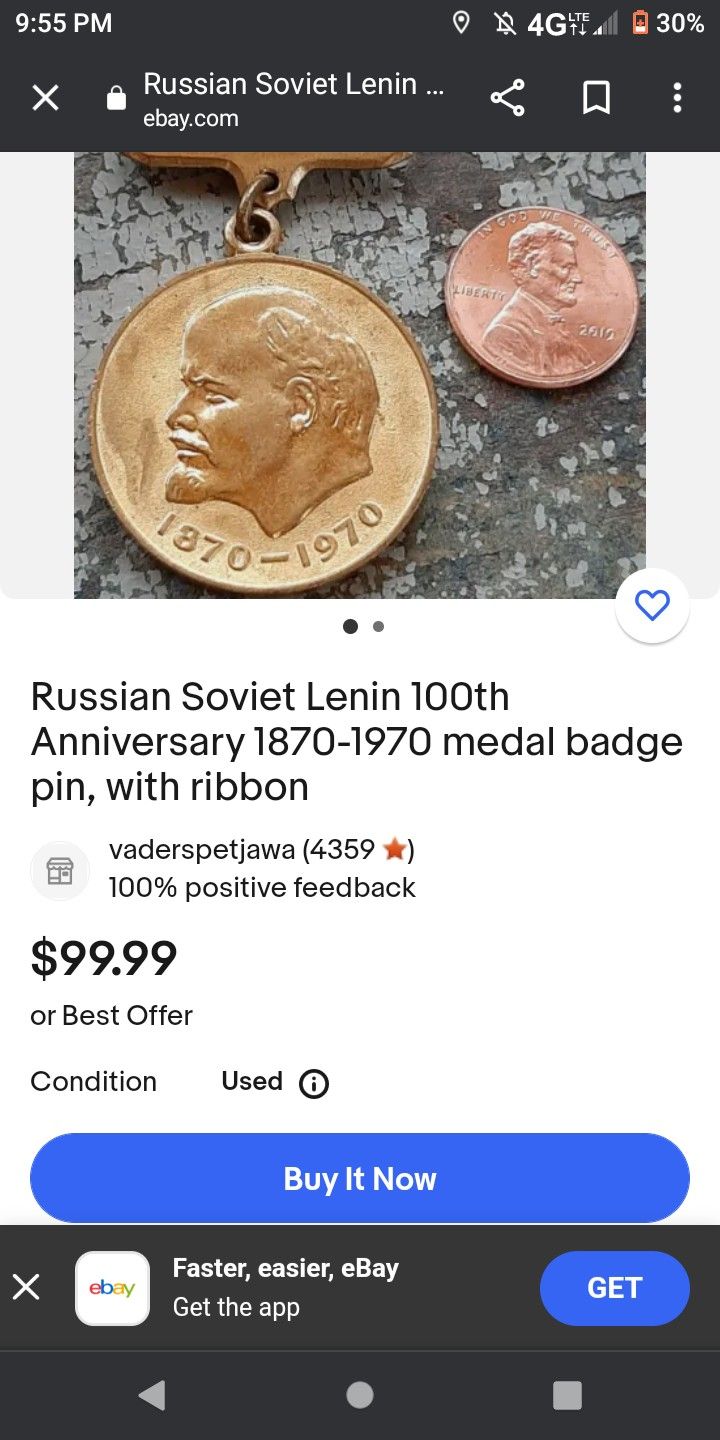Close the browser custom tab
Image resolution: width=720 pixels, height=1440 pixels.
pyautogui.click(x=45, y=98)
